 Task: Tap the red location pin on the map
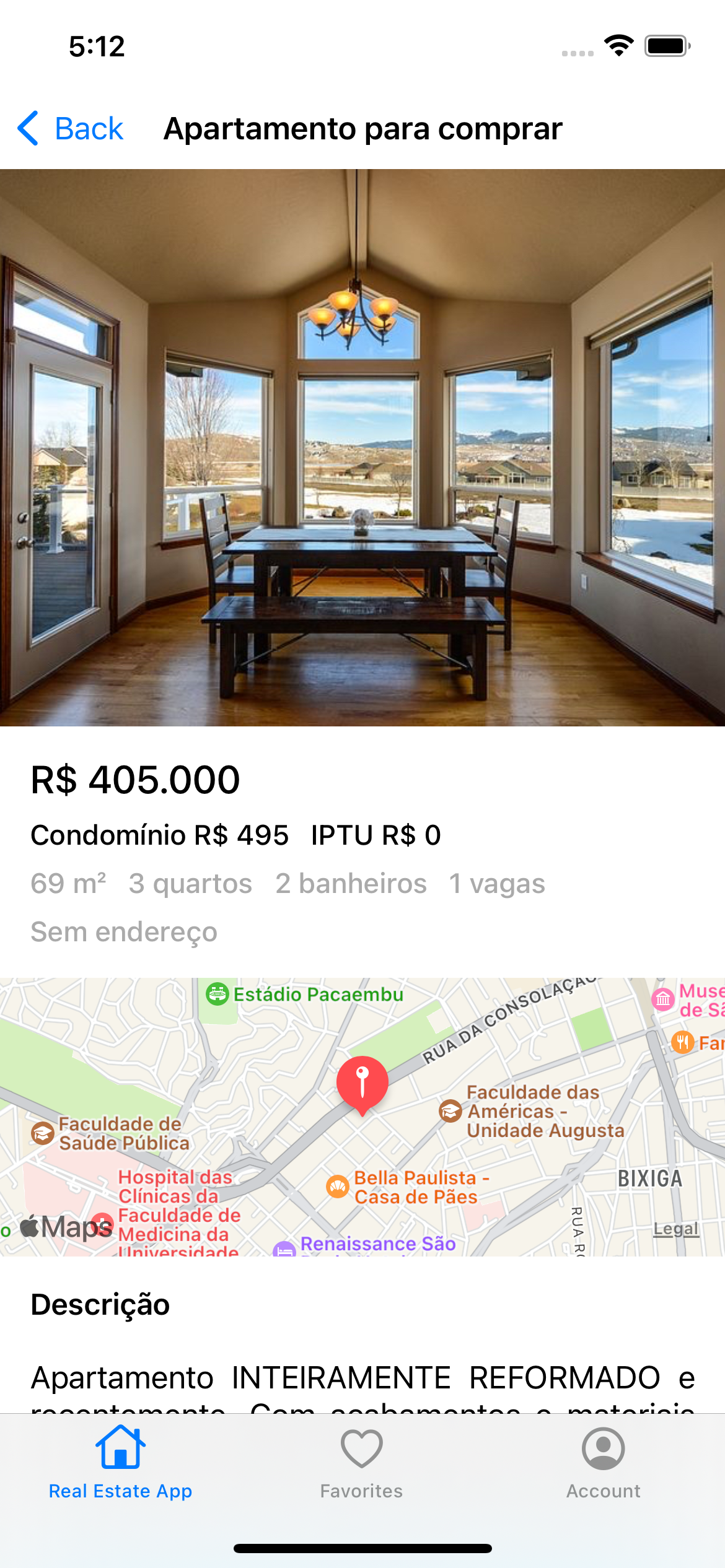pos(362,1082)
